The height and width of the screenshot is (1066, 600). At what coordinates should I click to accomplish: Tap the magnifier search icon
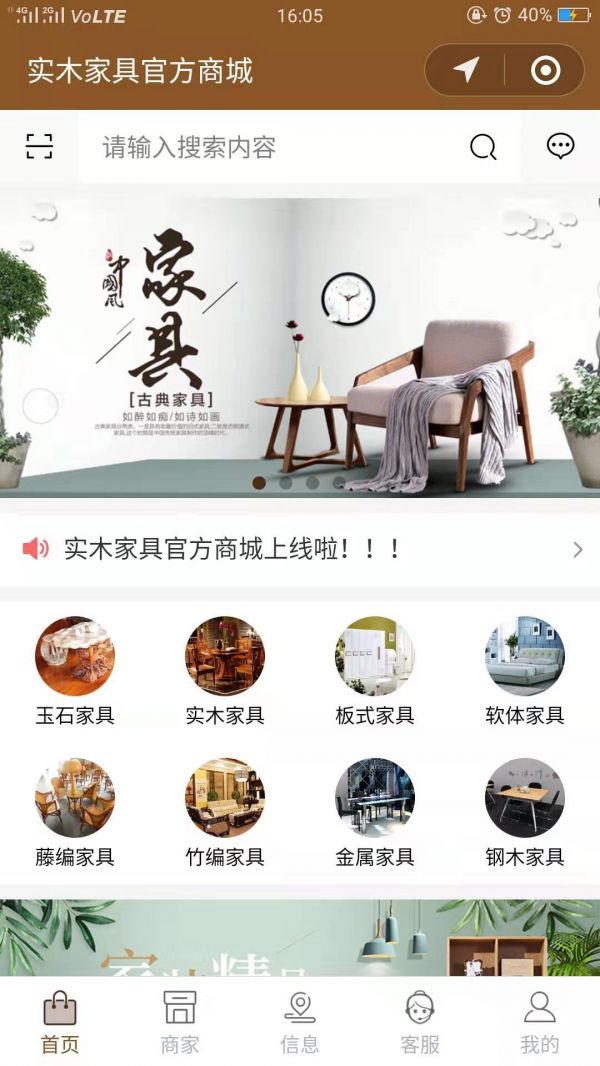pos(483,148)
